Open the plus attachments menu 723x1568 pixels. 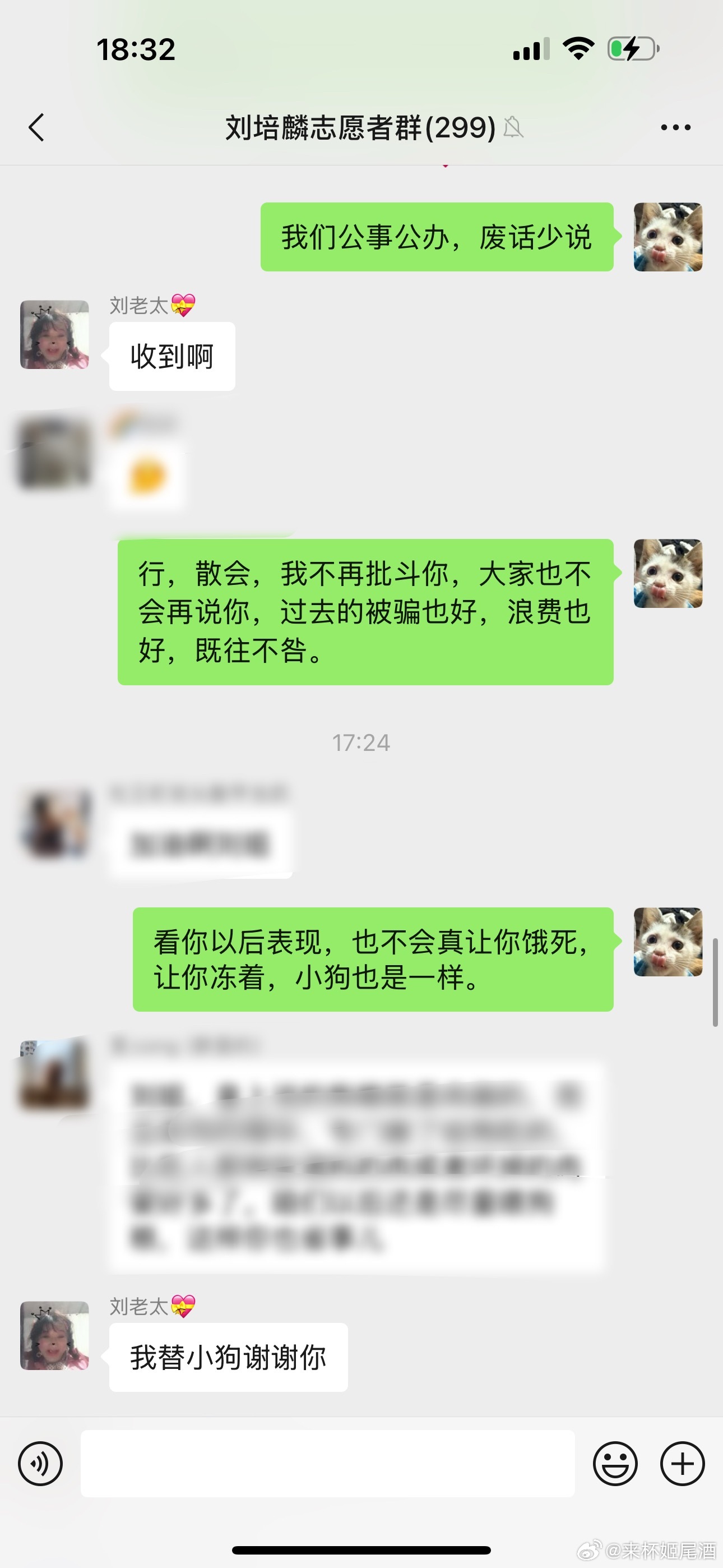(682, 1464)
